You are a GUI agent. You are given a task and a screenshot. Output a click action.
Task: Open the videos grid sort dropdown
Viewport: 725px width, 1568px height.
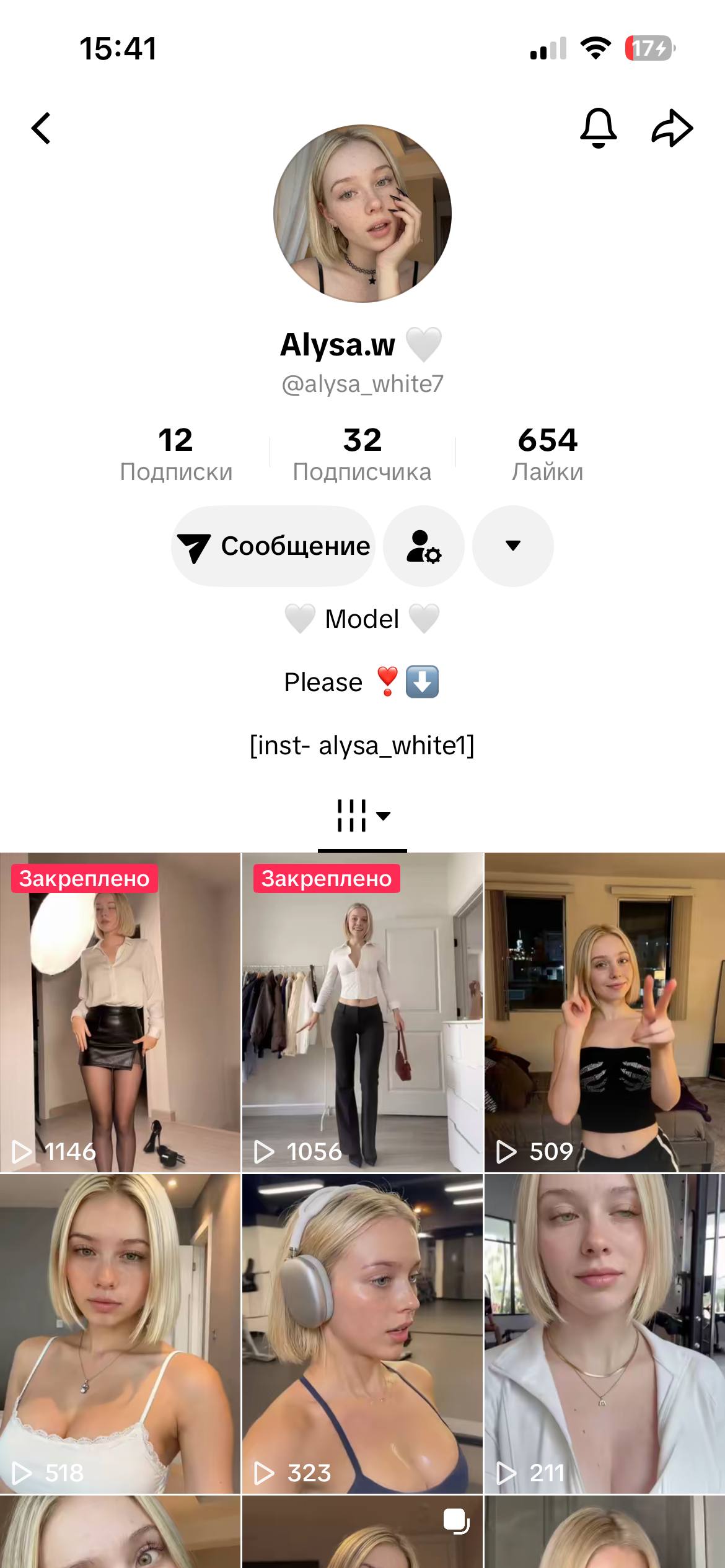pyautogui.click(x=362, y=815)
